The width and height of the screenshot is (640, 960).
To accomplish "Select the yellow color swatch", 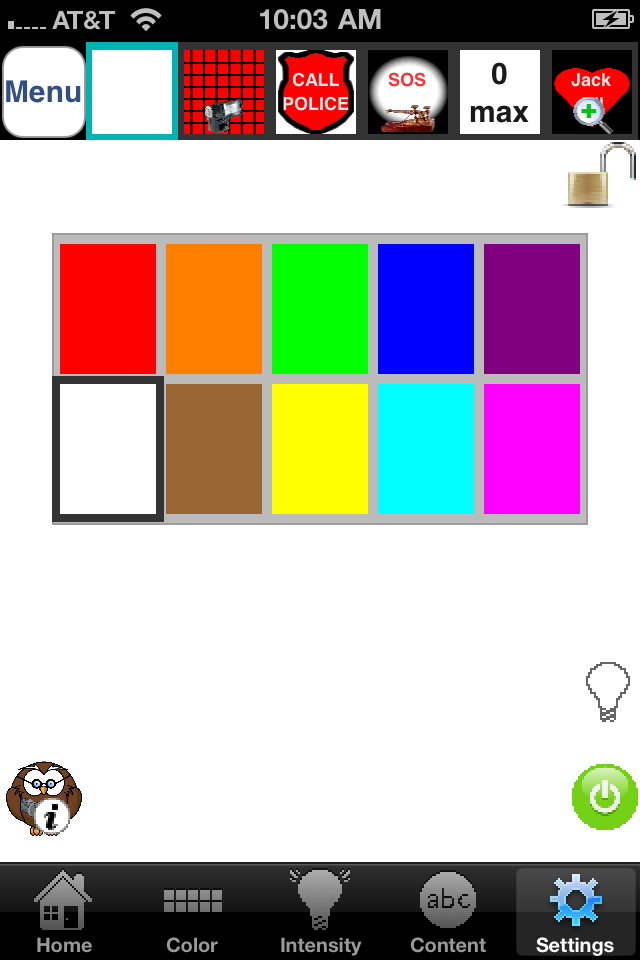I will 320,448.
